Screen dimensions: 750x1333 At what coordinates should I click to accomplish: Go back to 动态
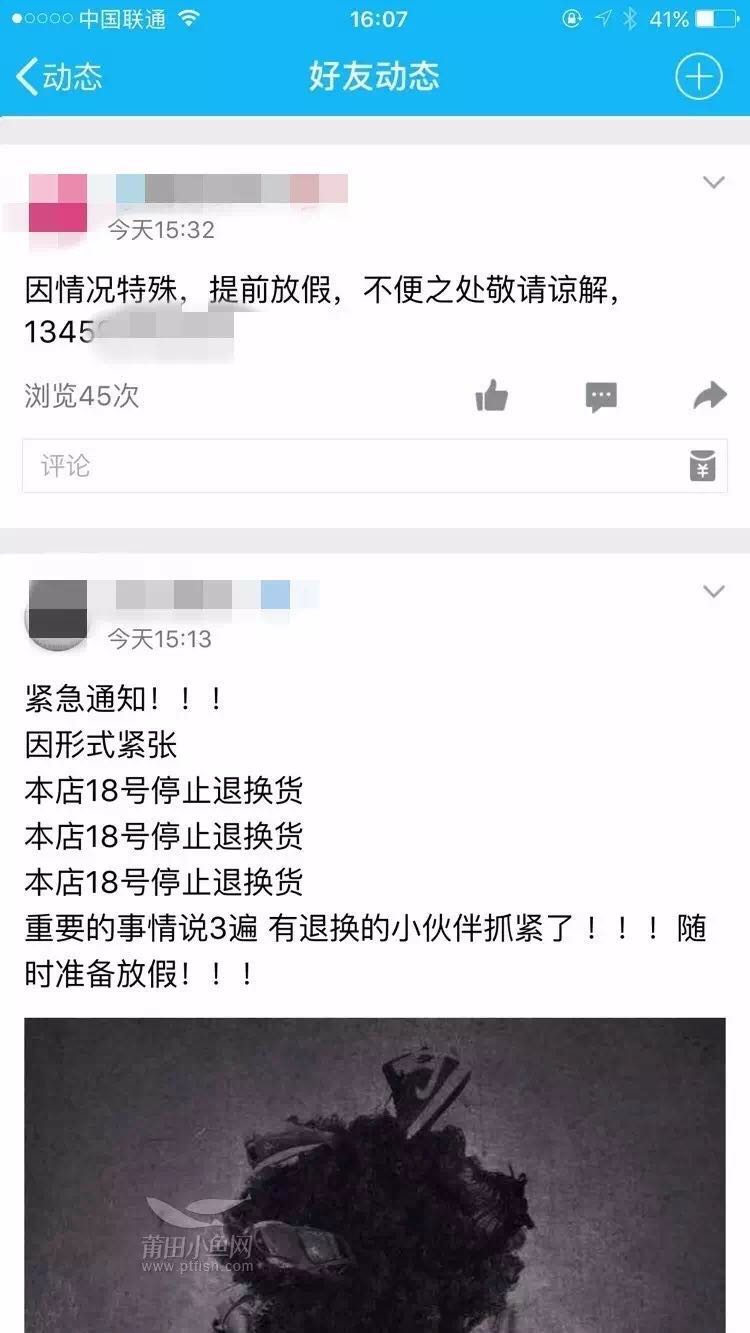tap(60, 77)
